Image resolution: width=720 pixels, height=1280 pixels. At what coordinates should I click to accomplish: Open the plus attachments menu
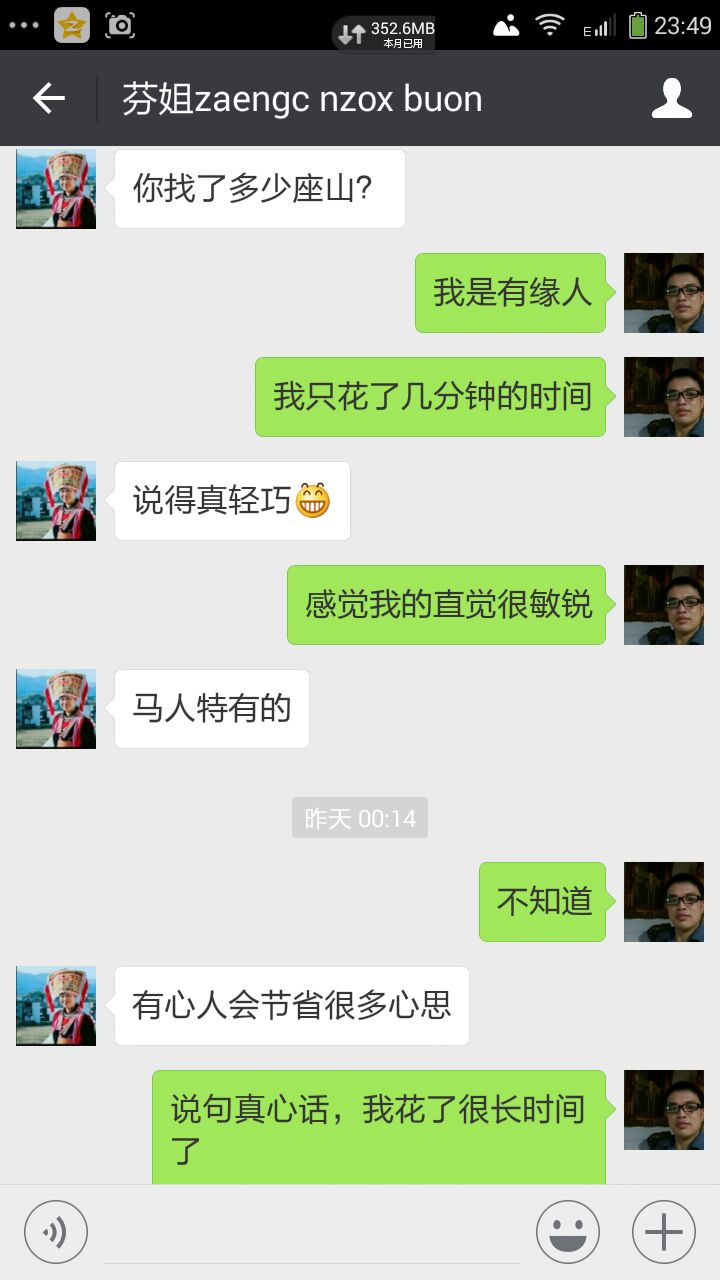pos(664,1232)
